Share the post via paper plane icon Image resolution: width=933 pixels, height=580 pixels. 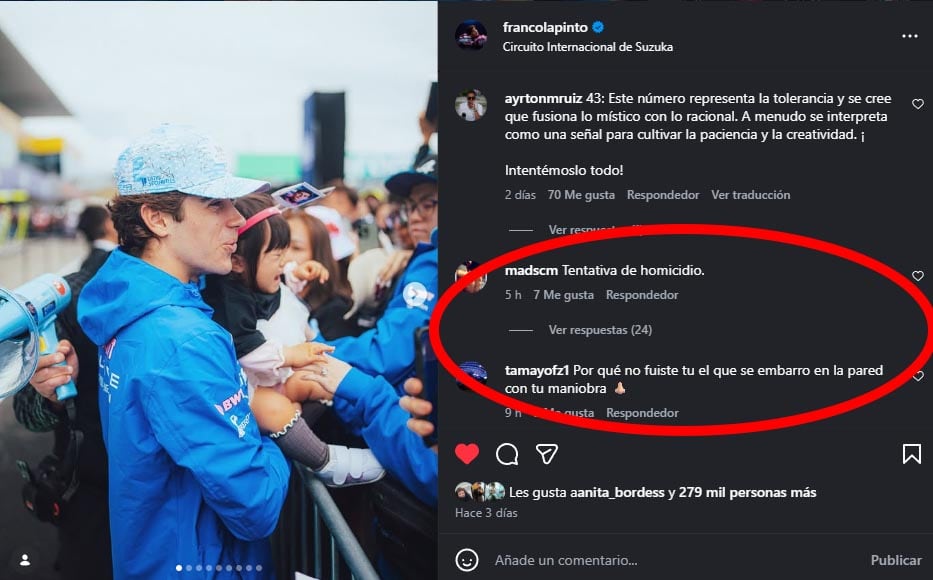546,454
